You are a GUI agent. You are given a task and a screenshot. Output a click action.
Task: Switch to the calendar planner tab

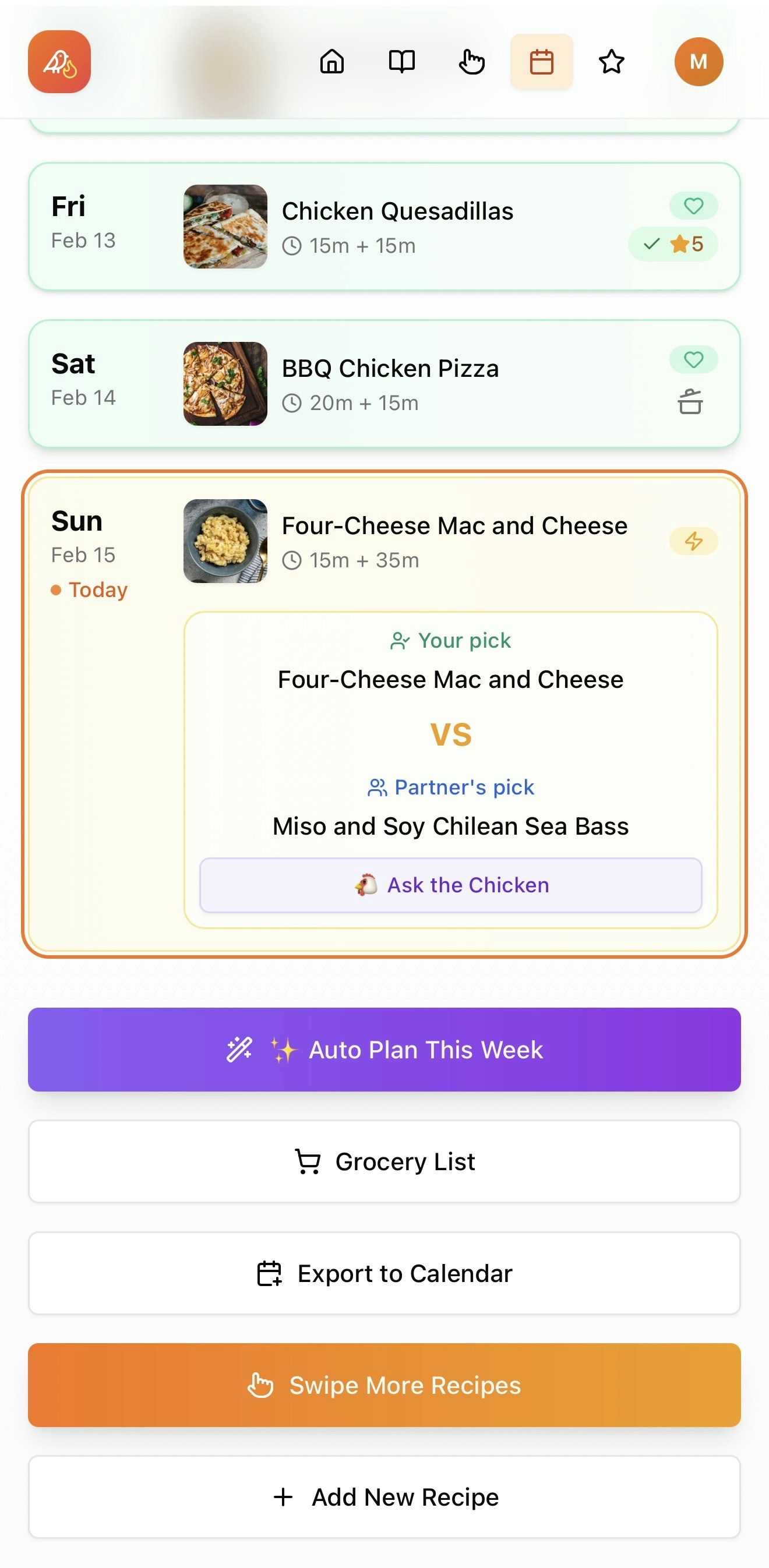click(x=541, y=62)
